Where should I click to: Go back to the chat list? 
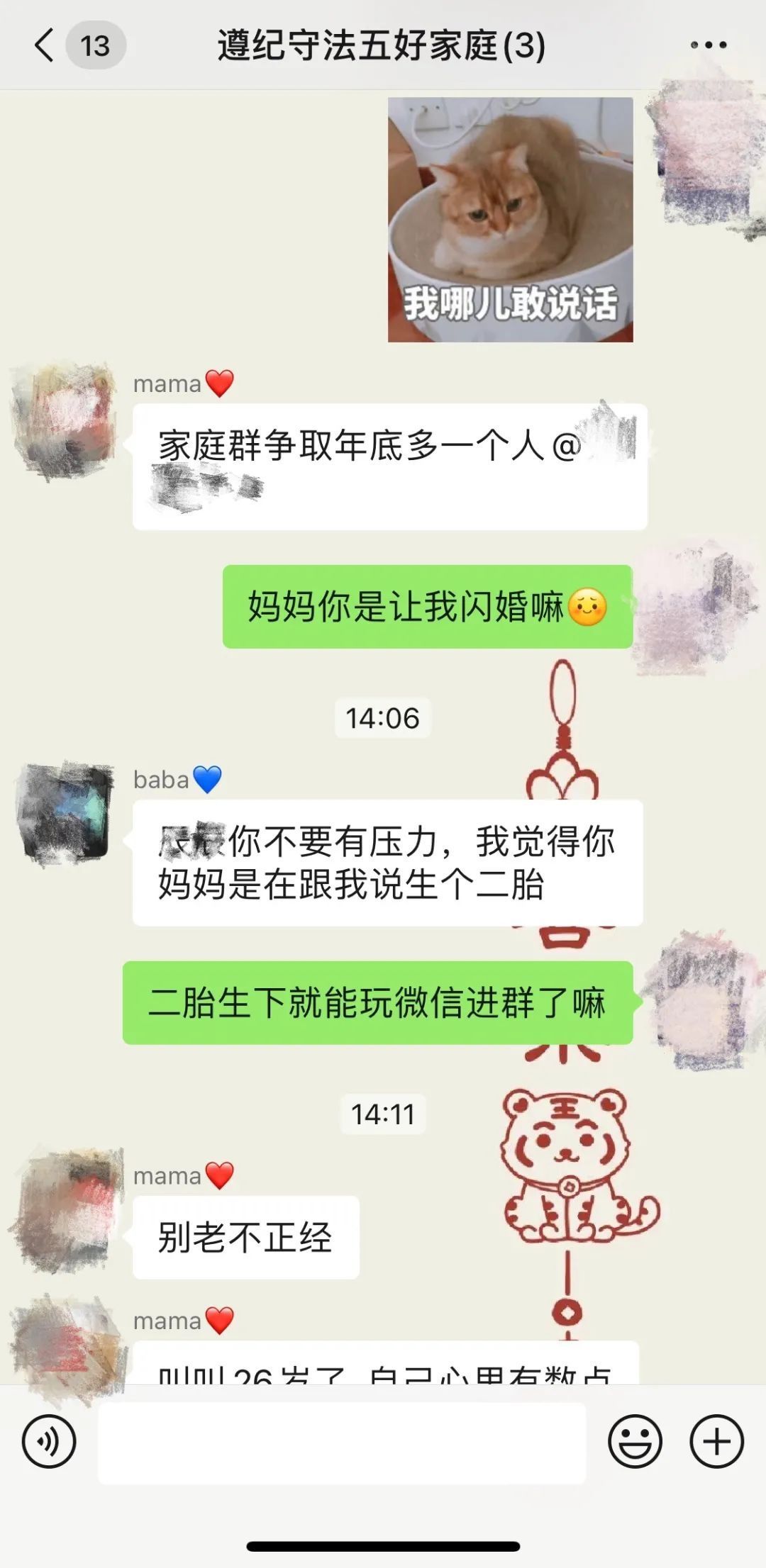click(45, 45)
